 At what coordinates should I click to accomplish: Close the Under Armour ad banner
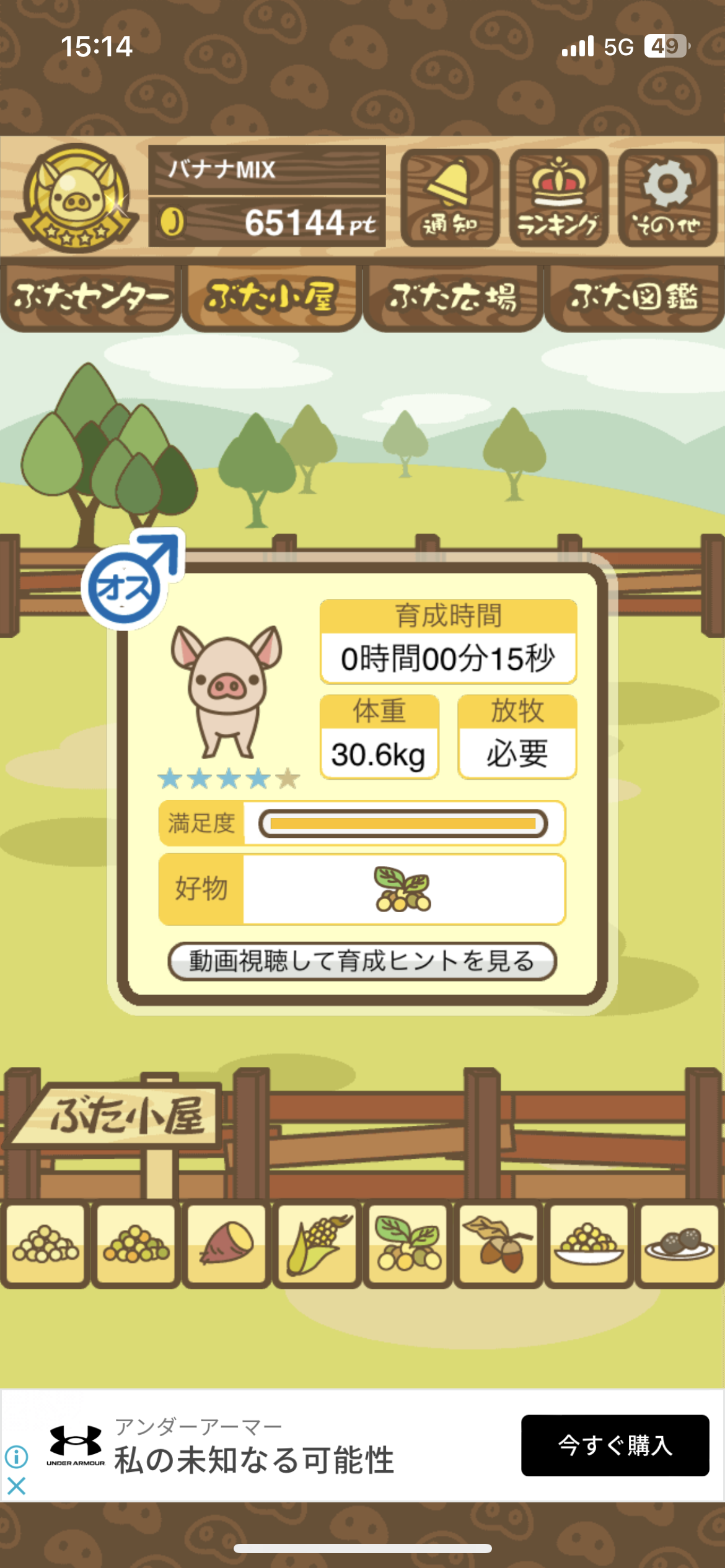coord(16,1486)
